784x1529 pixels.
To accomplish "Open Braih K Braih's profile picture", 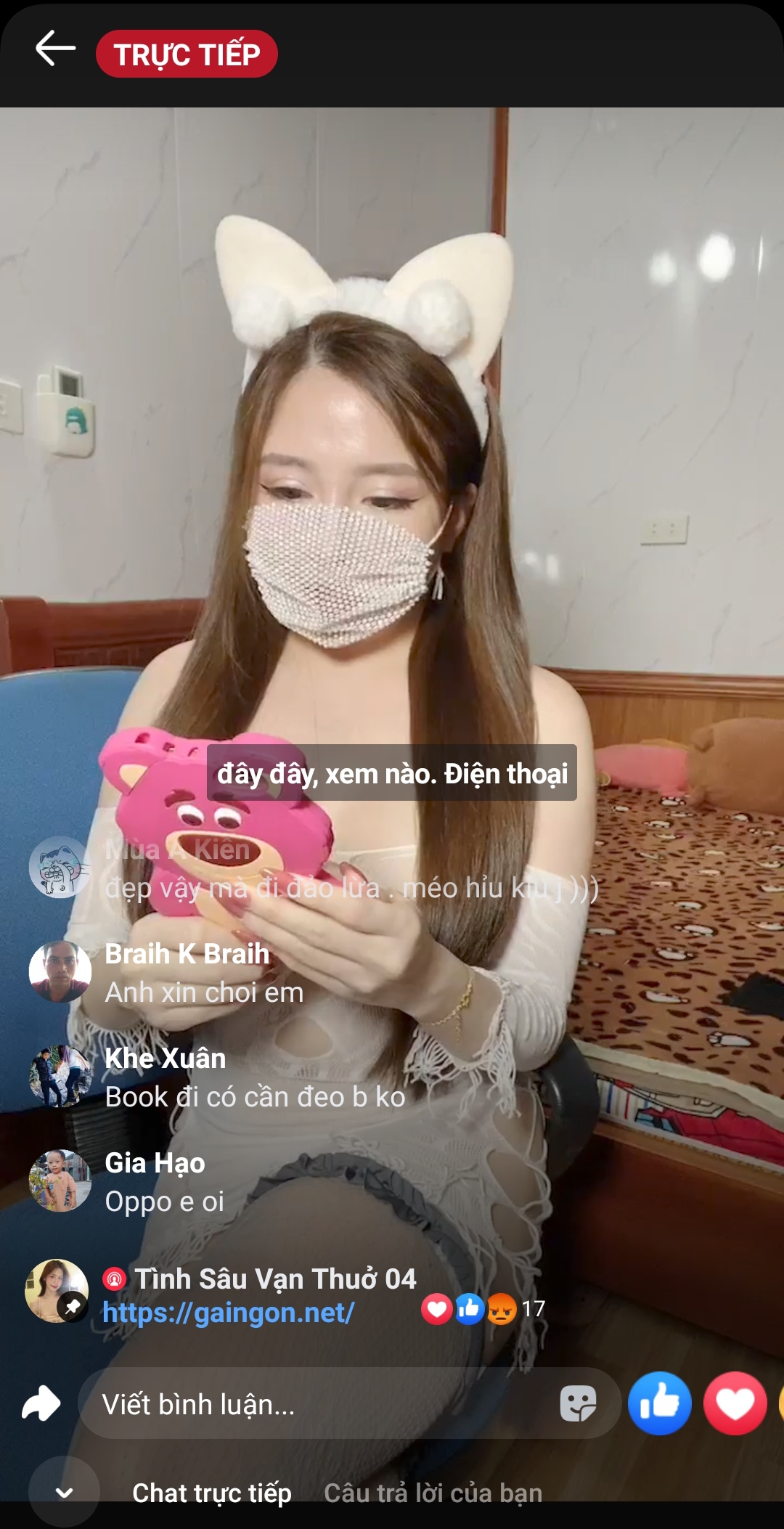I will (60, 971).
